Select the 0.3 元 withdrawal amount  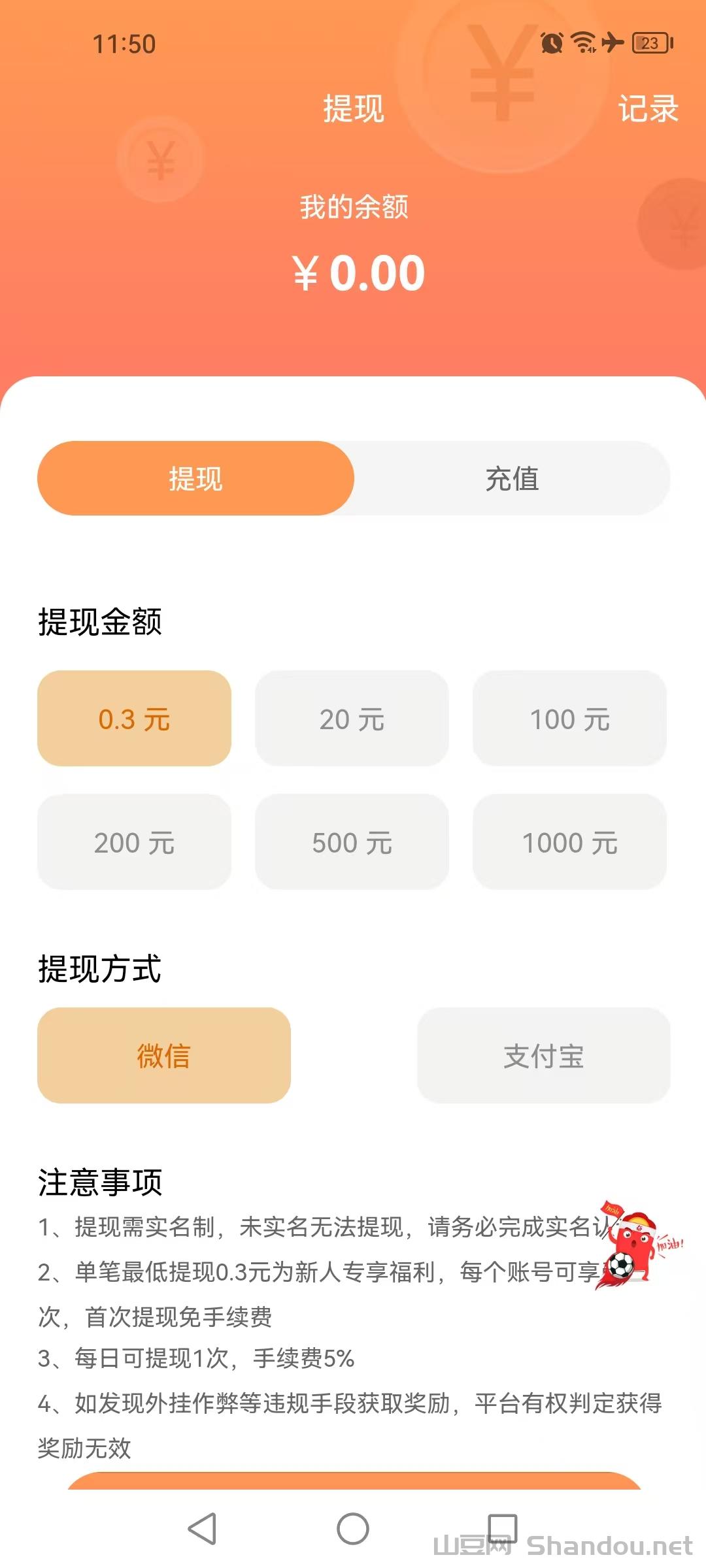(134, 719)
